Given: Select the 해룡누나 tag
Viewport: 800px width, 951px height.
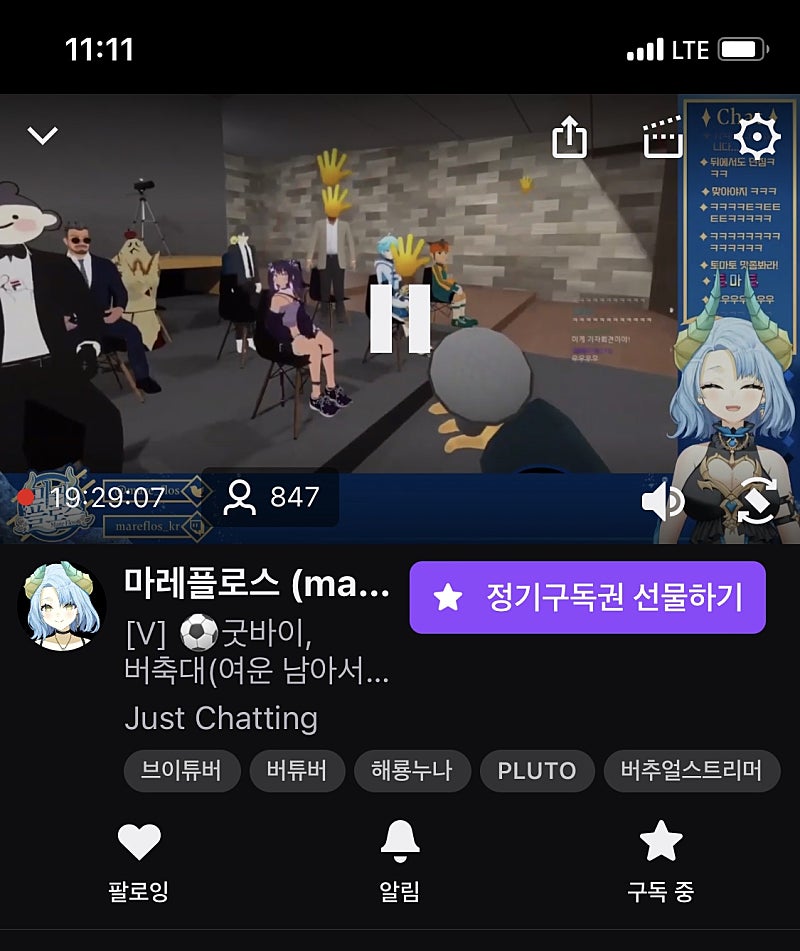Looking at the screenshot, I should pyautogui.click(x=411, y=771).
